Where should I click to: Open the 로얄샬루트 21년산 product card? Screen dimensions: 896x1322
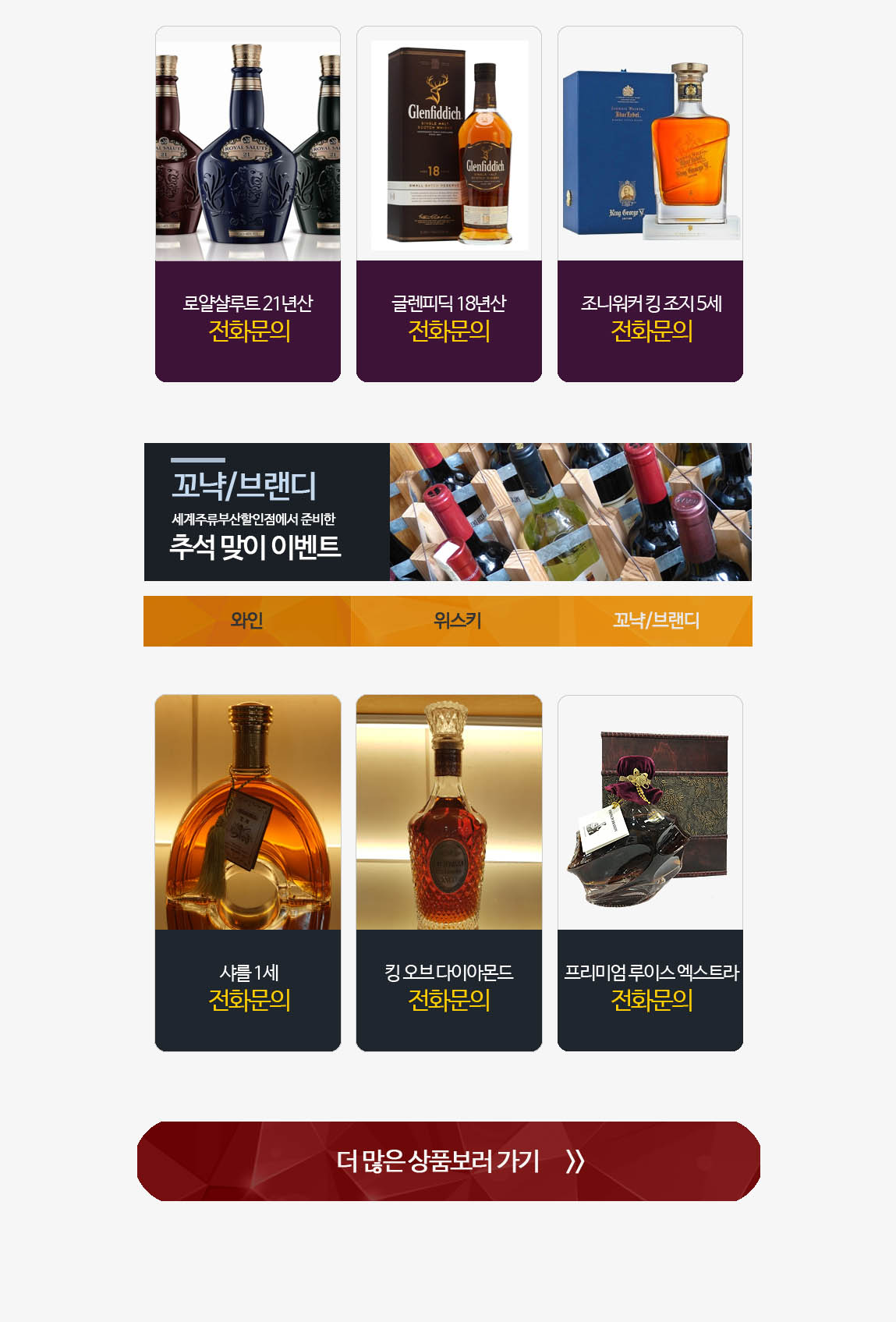pyautogui.click(x=248, y=204)
